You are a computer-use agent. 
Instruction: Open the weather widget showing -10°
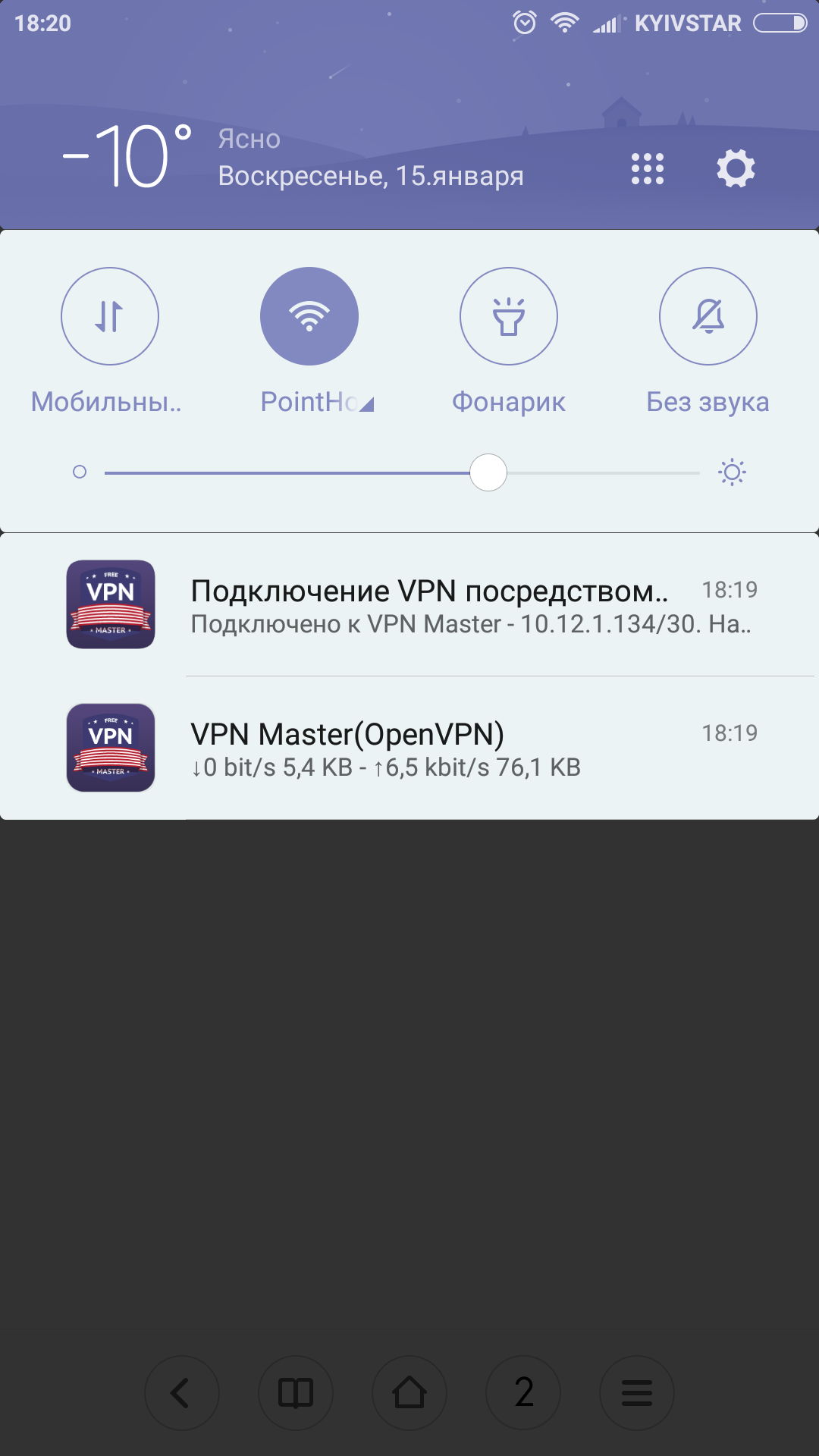[x=127, y=156]
